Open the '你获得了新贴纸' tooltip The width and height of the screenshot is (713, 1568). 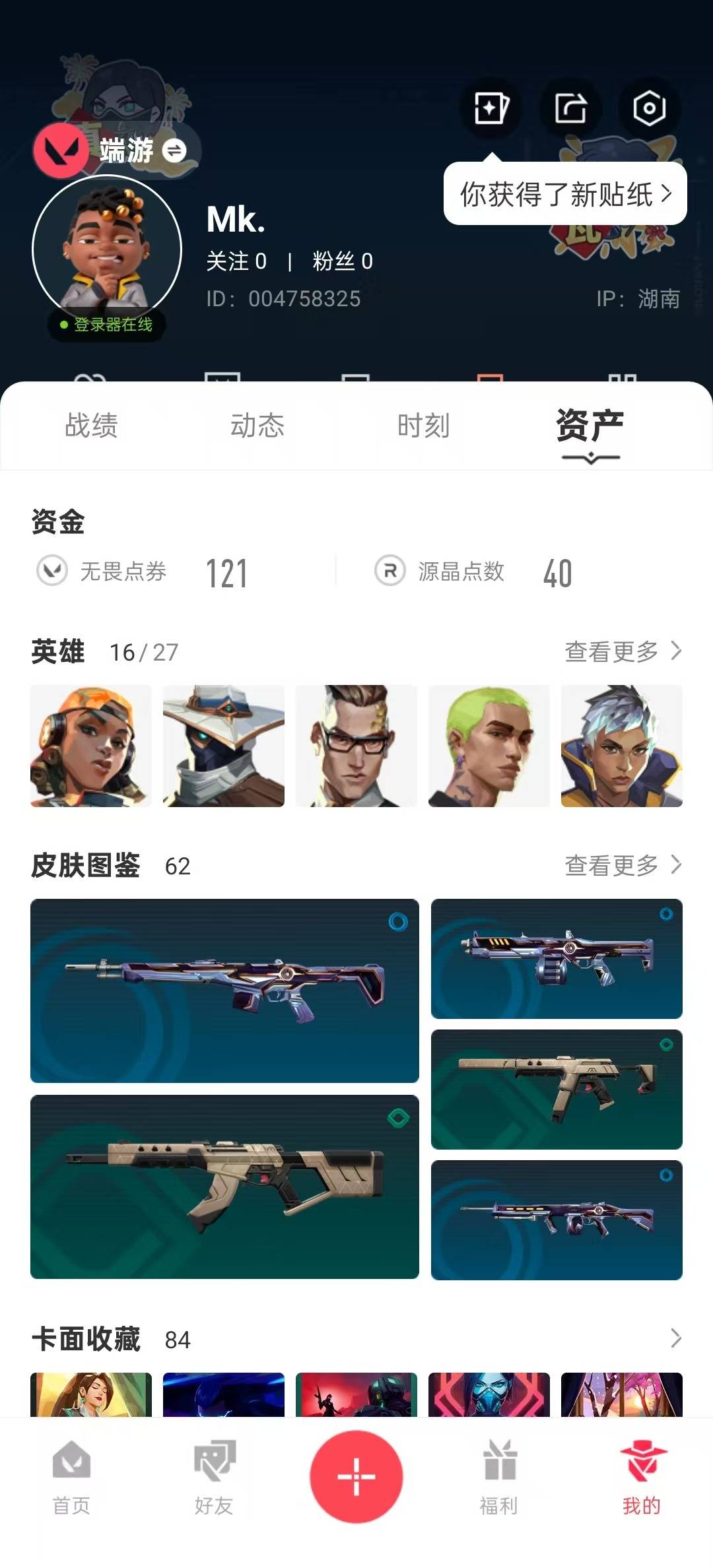click(565, 194)
